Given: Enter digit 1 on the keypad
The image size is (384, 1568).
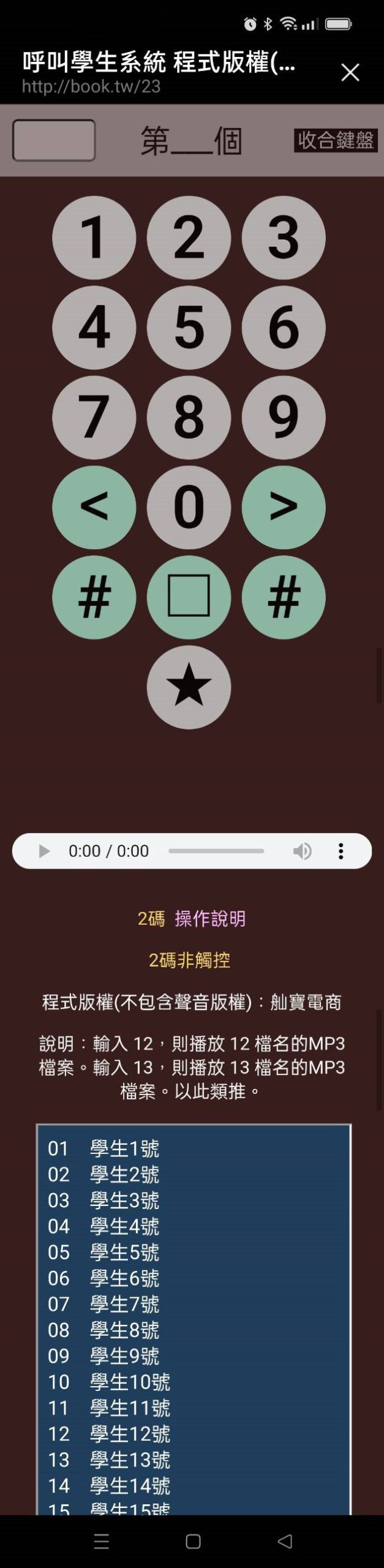Looking at the screenshot, I should pos(94,237).
